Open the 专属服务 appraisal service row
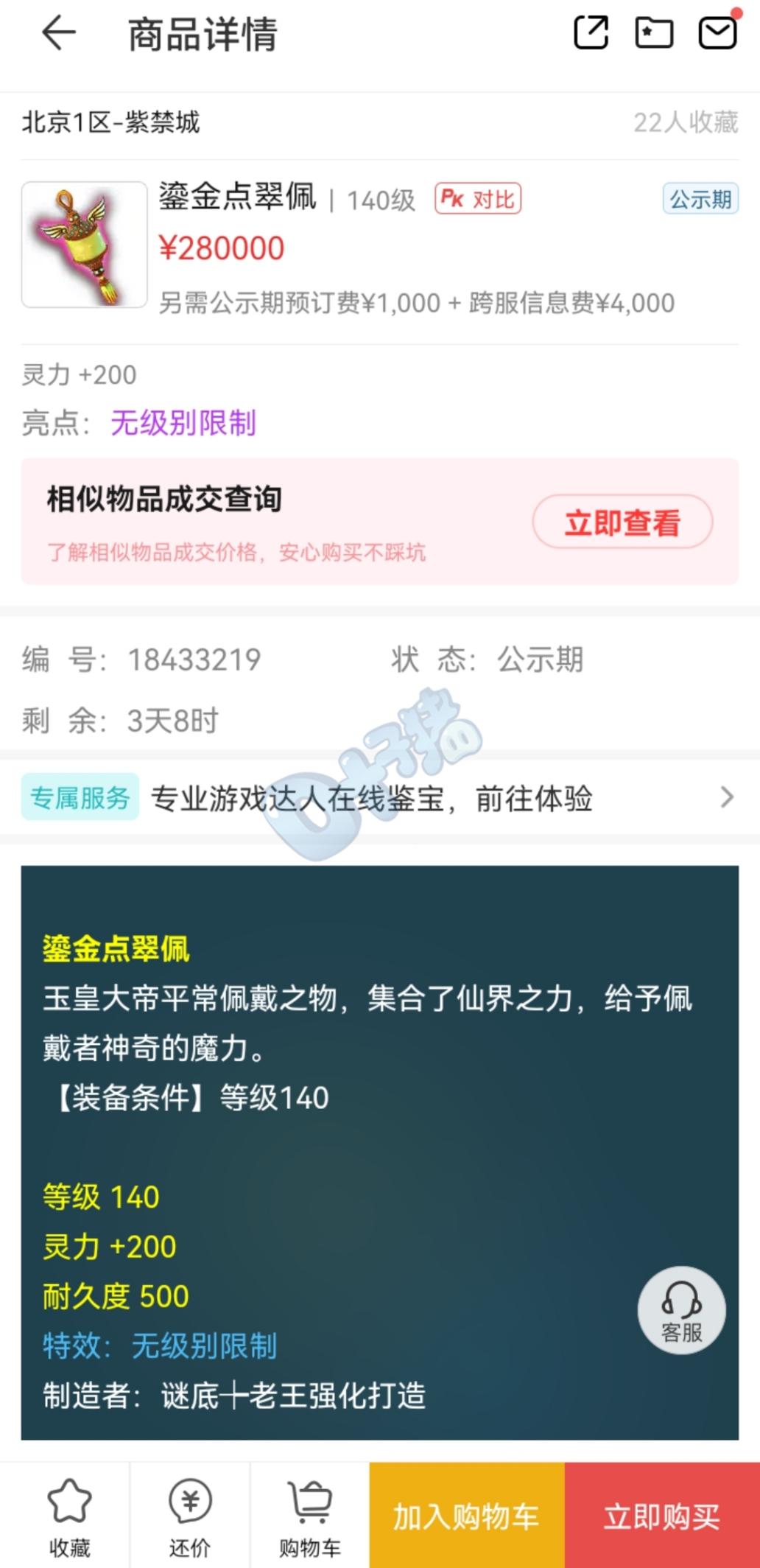The width and height of the screenshot is (760, 1568). (x=380, y=798)
